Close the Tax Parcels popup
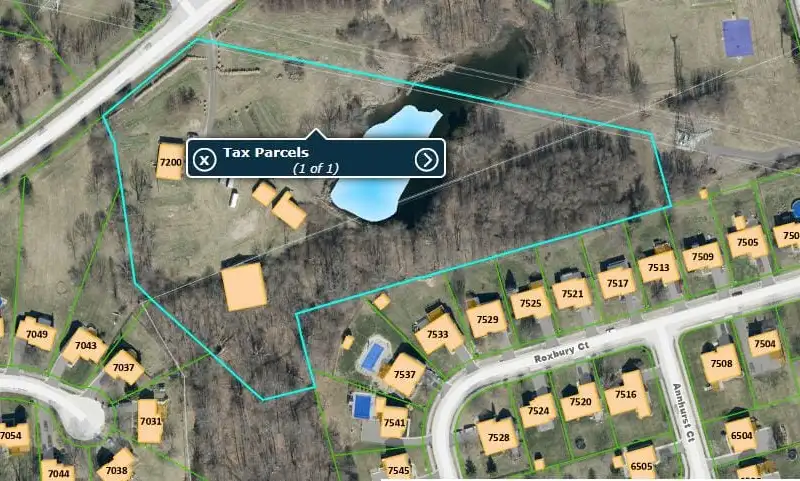This screenshot has width=800, height=481. click(x=204, y=159)
